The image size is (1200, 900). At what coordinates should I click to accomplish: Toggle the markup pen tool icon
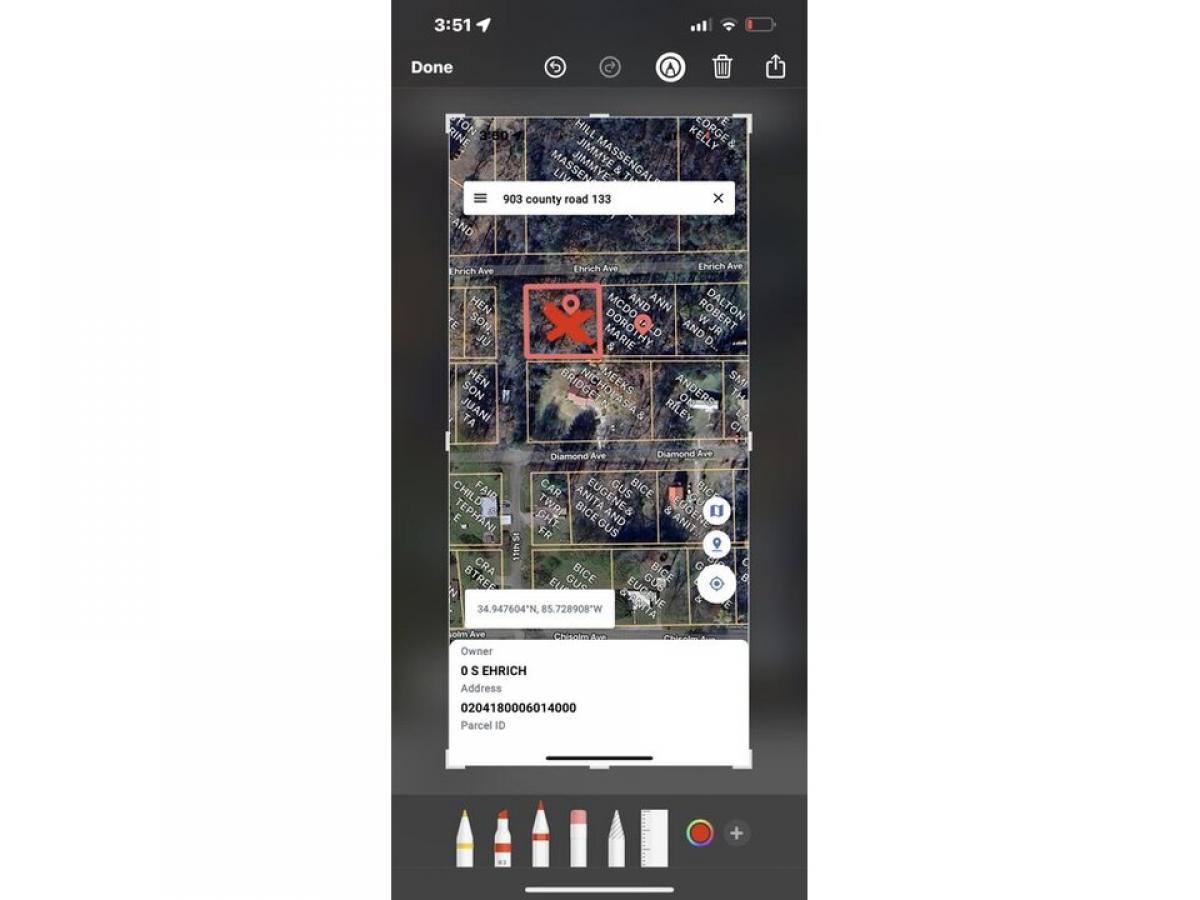(670, 67)
